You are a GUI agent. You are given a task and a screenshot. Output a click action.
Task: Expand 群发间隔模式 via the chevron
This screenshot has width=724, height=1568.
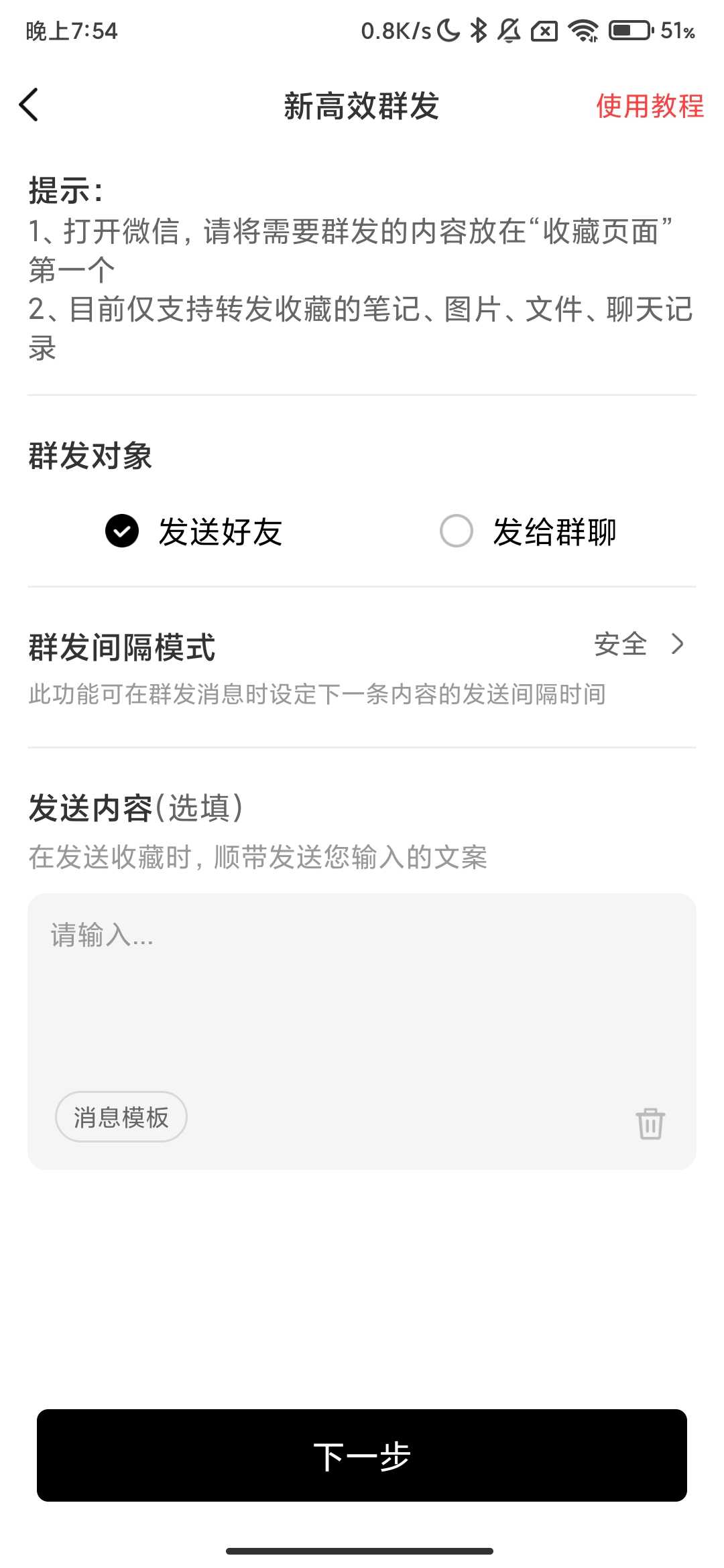click(678, 645)
